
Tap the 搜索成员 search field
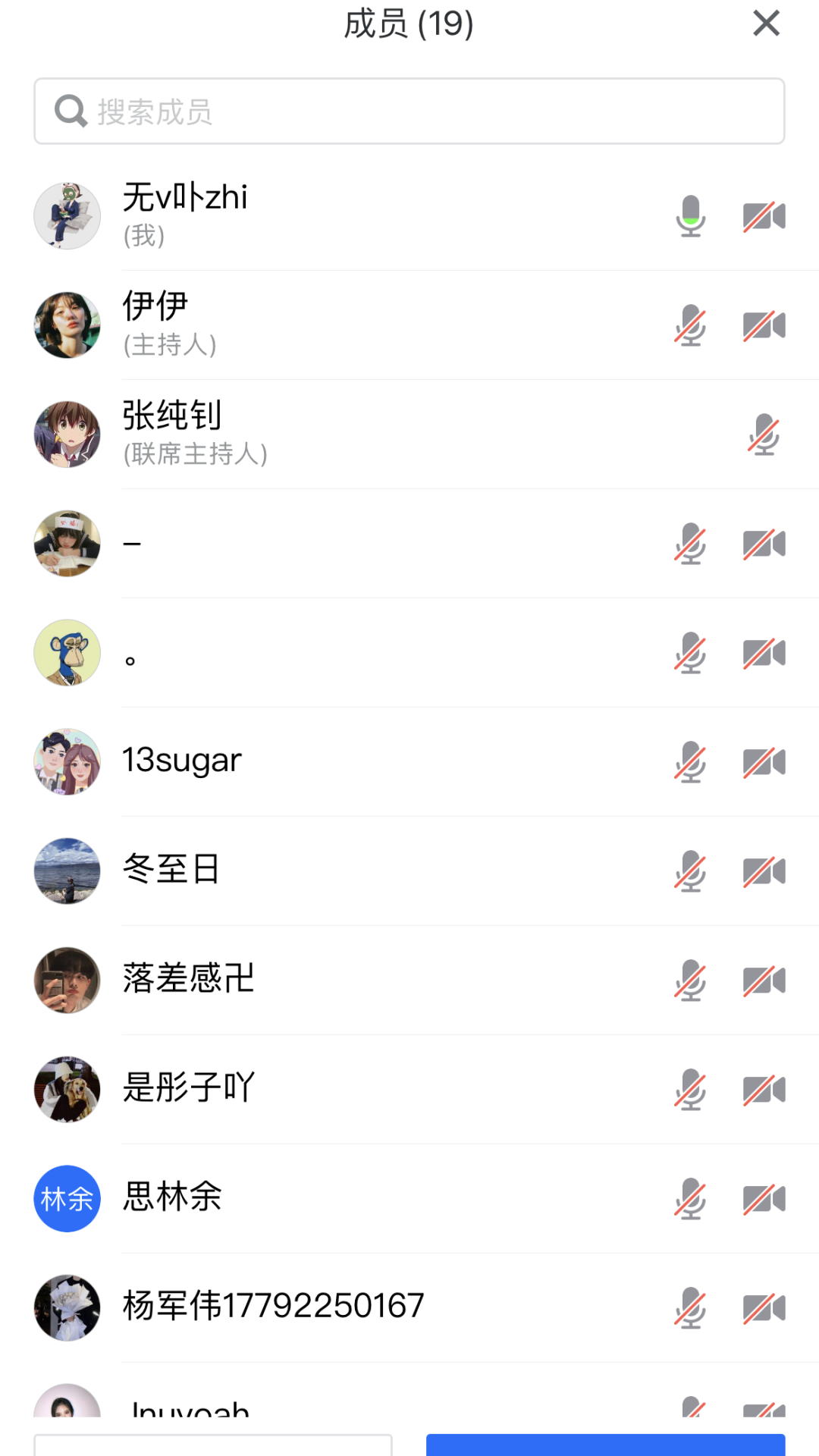(409, 111)
